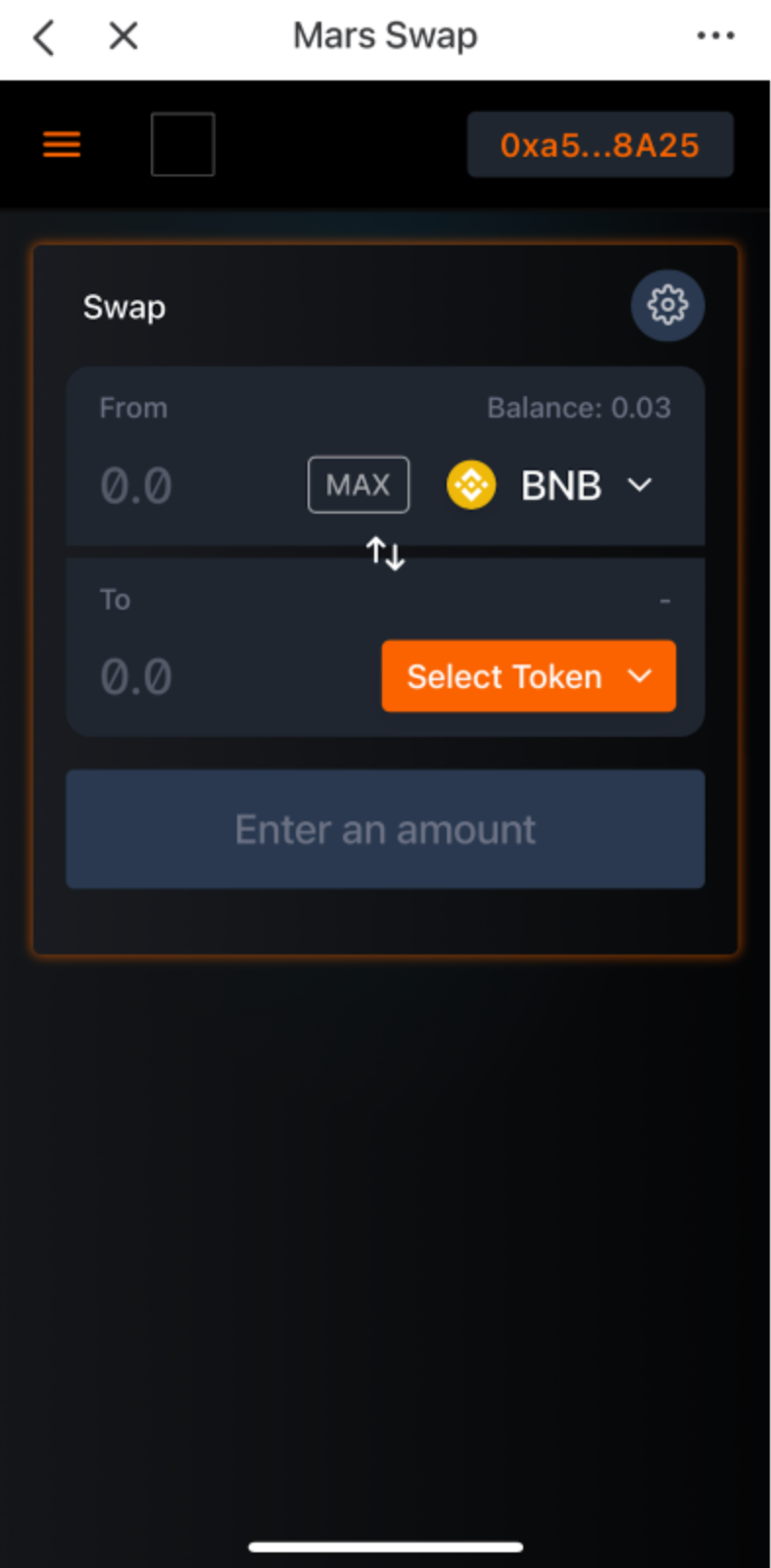Screen dimensions: 771x1568
Task: Open the Select Token dropdown
Action: click(528, 676)
